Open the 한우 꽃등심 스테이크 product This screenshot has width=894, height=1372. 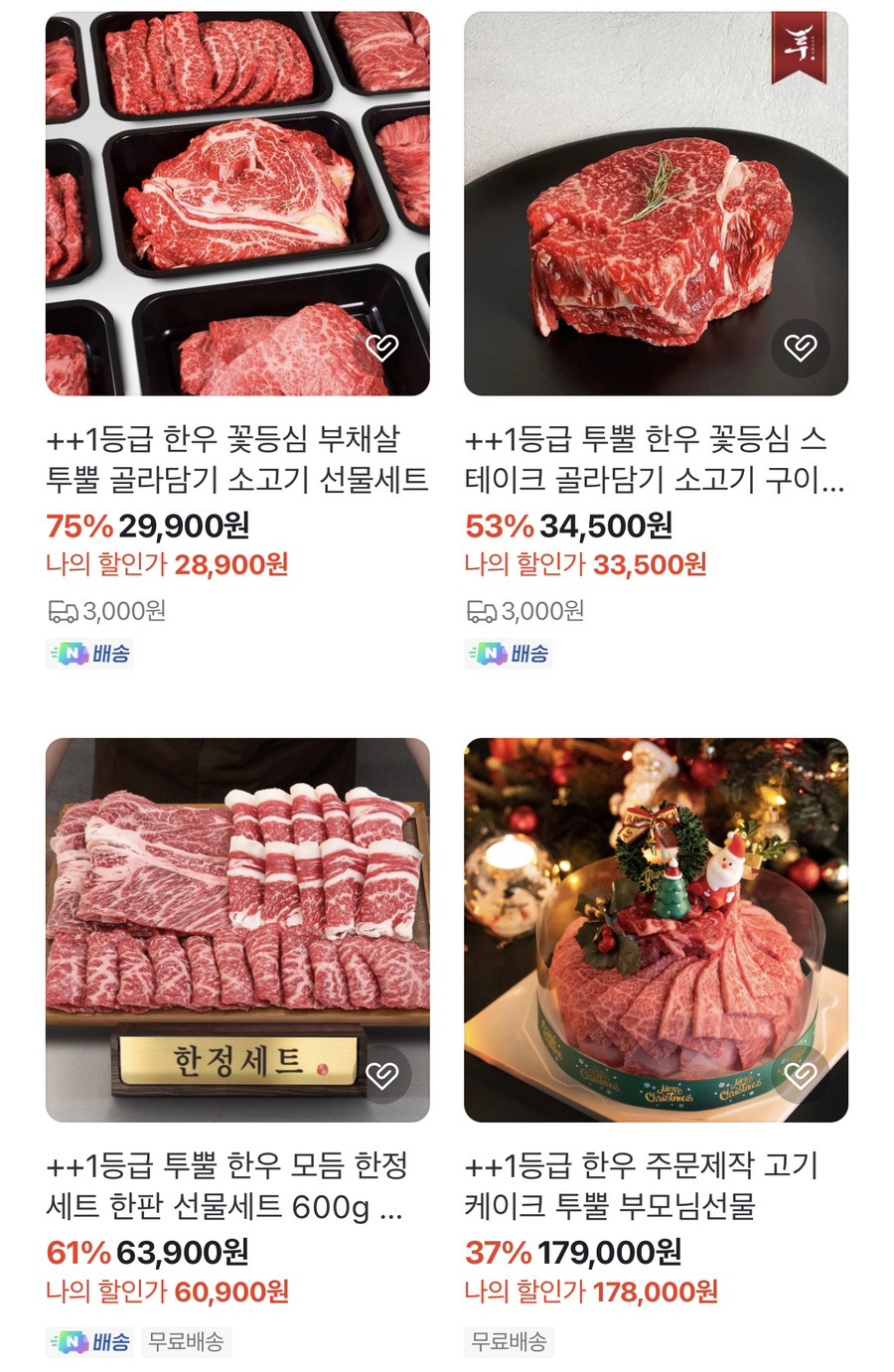(x=656, y=204)
